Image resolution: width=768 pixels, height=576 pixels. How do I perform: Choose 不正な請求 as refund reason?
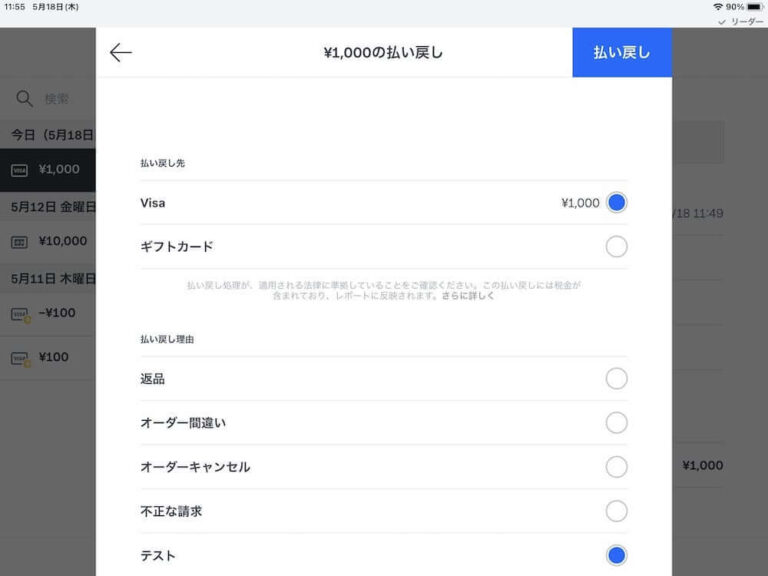(x=616, y=511)
